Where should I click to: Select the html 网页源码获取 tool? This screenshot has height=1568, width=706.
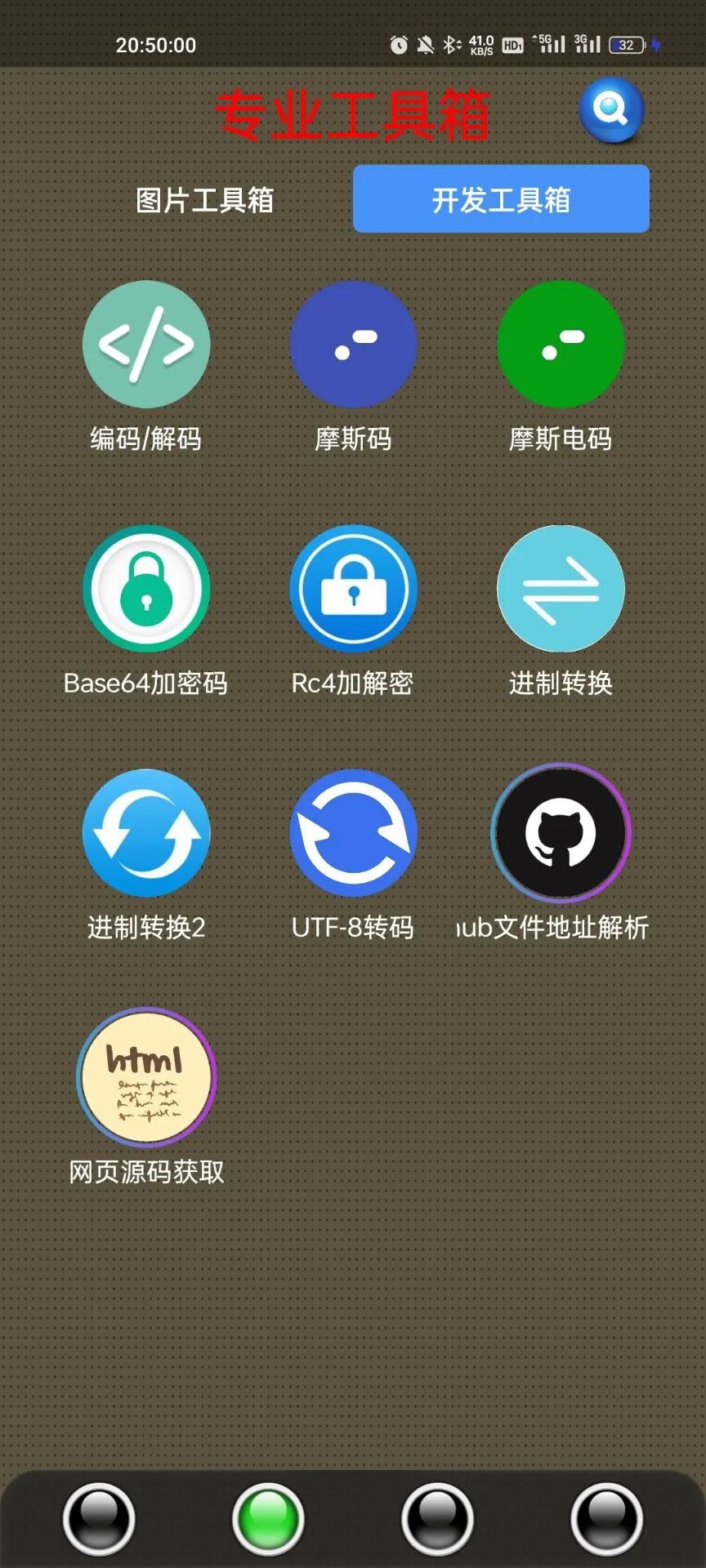pyautogui.click(x=145, y=1078)
